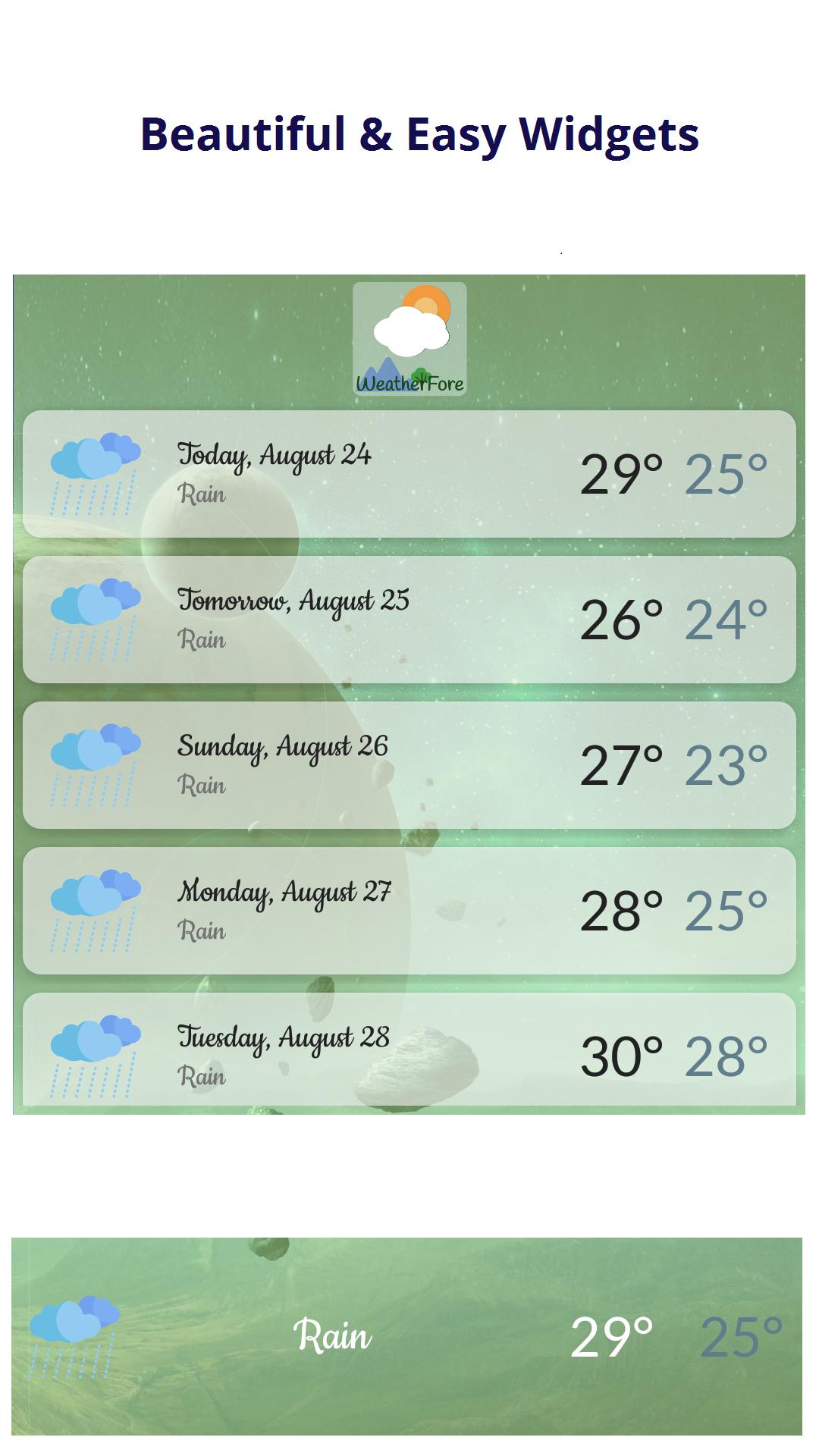Click the Rain label under Today
Image resolution: width=819 pixels, height=1456 pixels.
click(202, 495)
